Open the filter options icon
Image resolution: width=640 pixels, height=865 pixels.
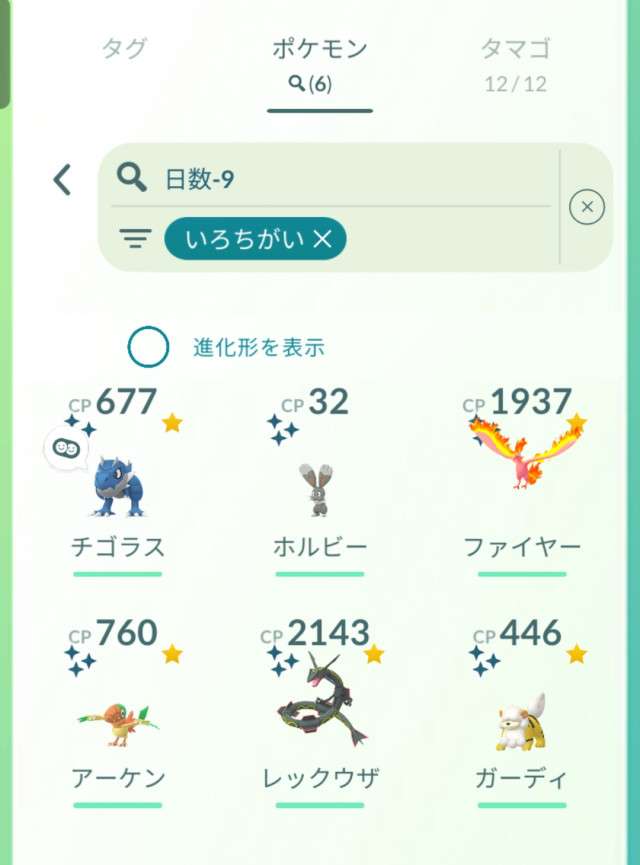(135, 239)
